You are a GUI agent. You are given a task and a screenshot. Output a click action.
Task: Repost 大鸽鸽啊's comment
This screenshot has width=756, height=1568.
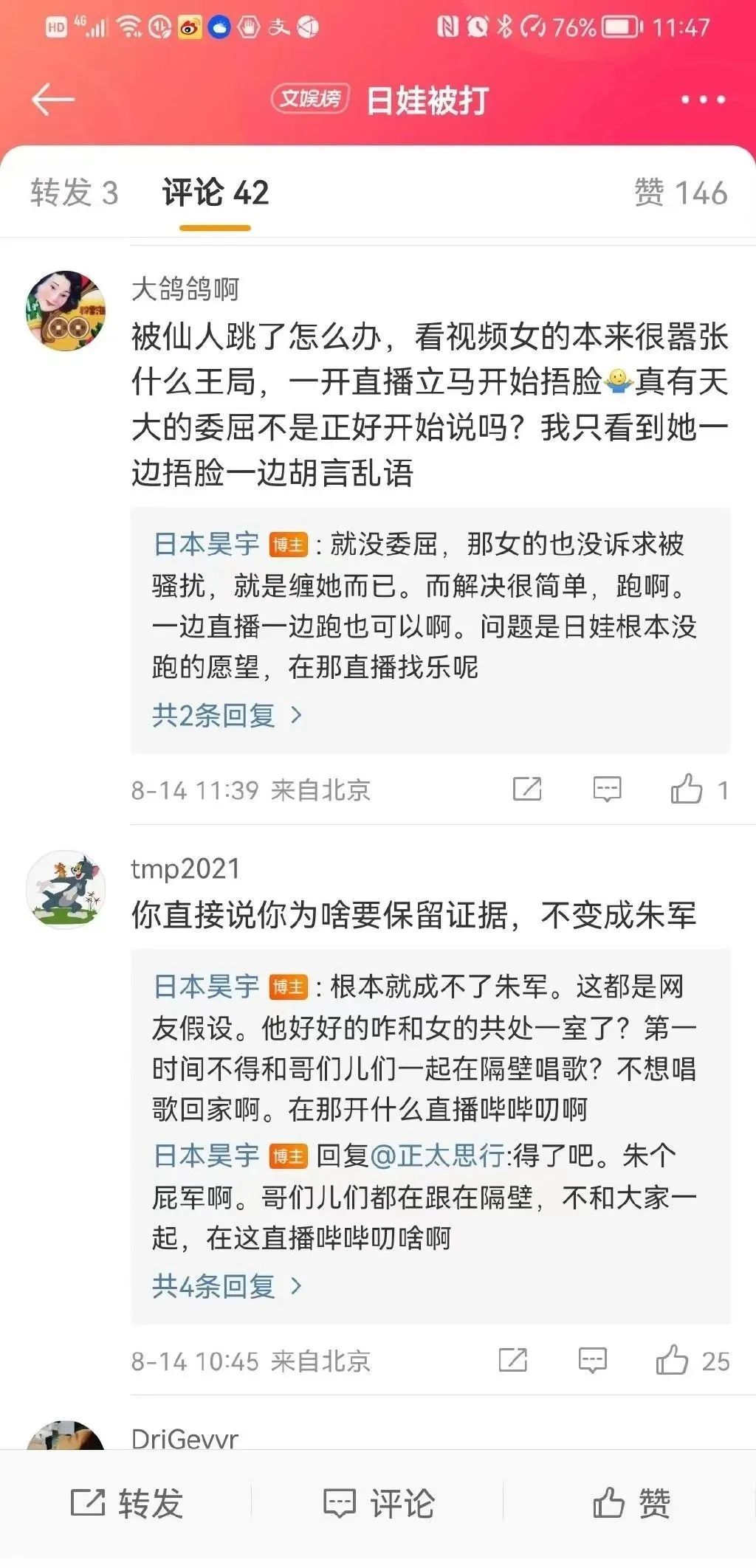[x=527, y=790]
